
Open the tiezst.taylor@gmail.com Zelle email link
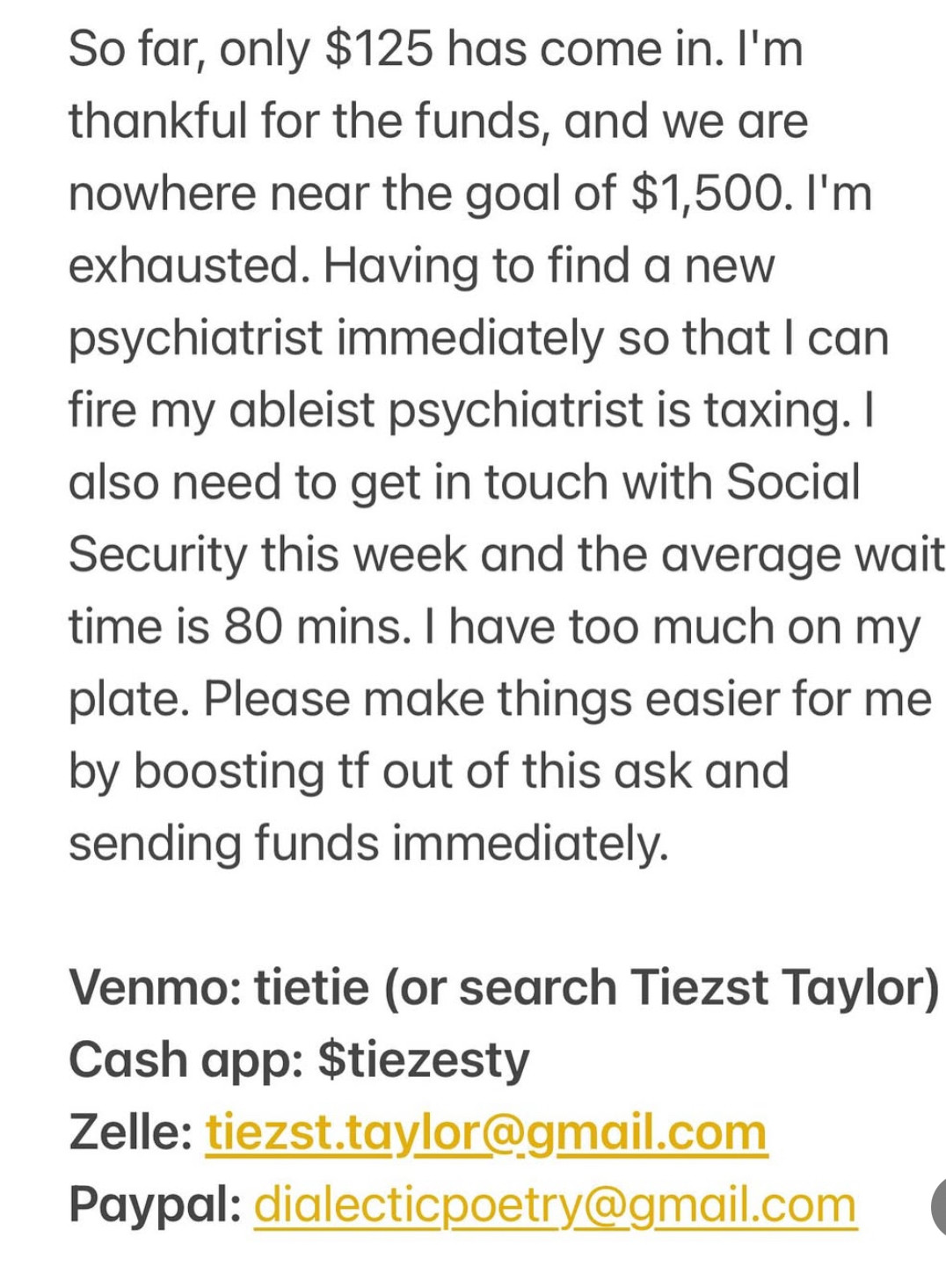click(486, 1132)
